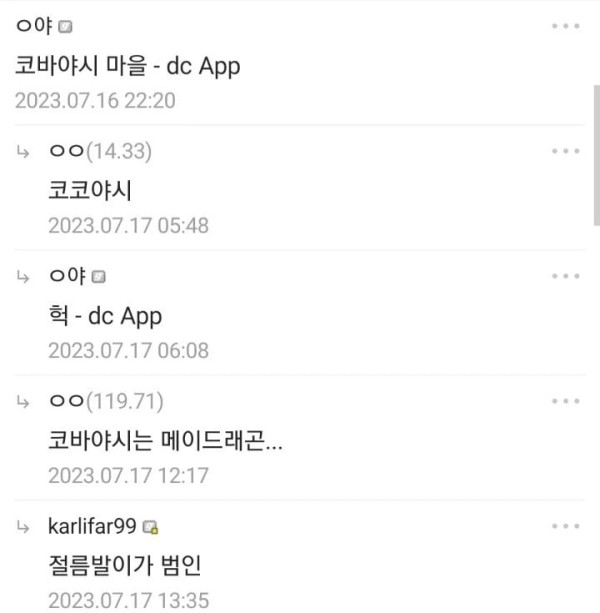The height and width of the screenshot is (613, 600).
Task: Open options for '코바야시는 메이드래곤...' reply
Action: click(x=565, y=401)
